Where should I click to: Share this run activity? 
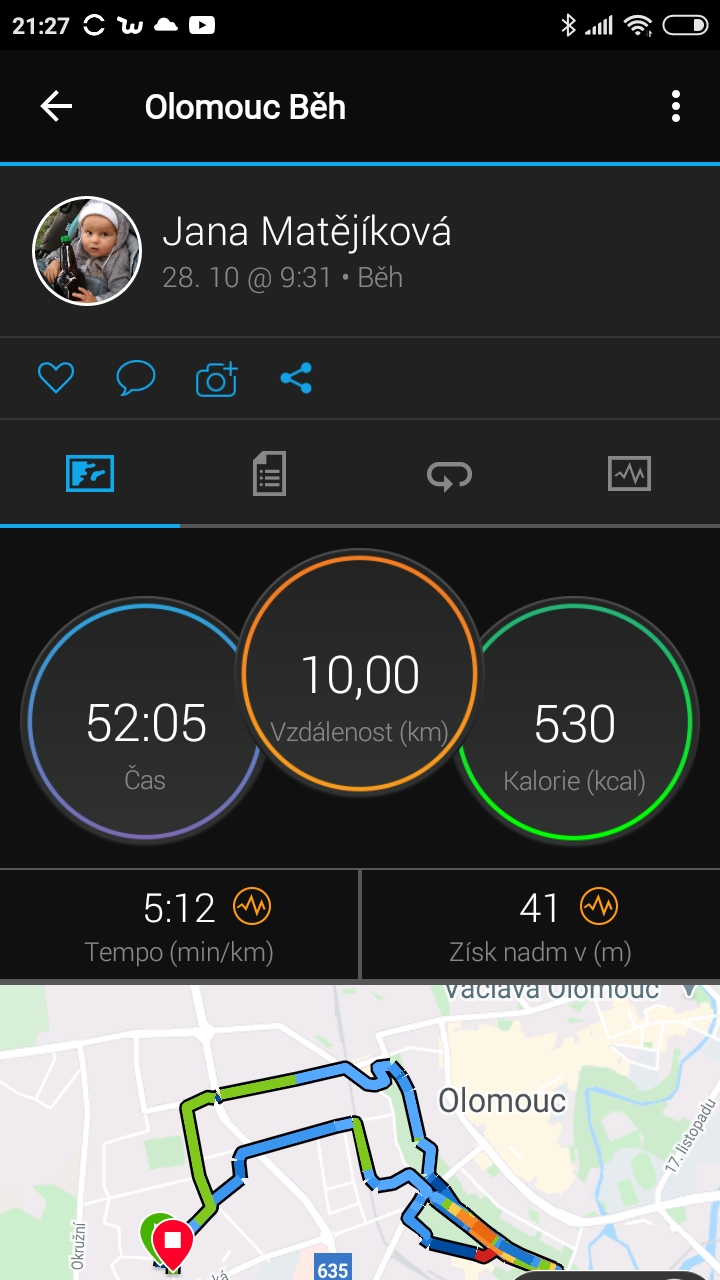pos(296,378)
